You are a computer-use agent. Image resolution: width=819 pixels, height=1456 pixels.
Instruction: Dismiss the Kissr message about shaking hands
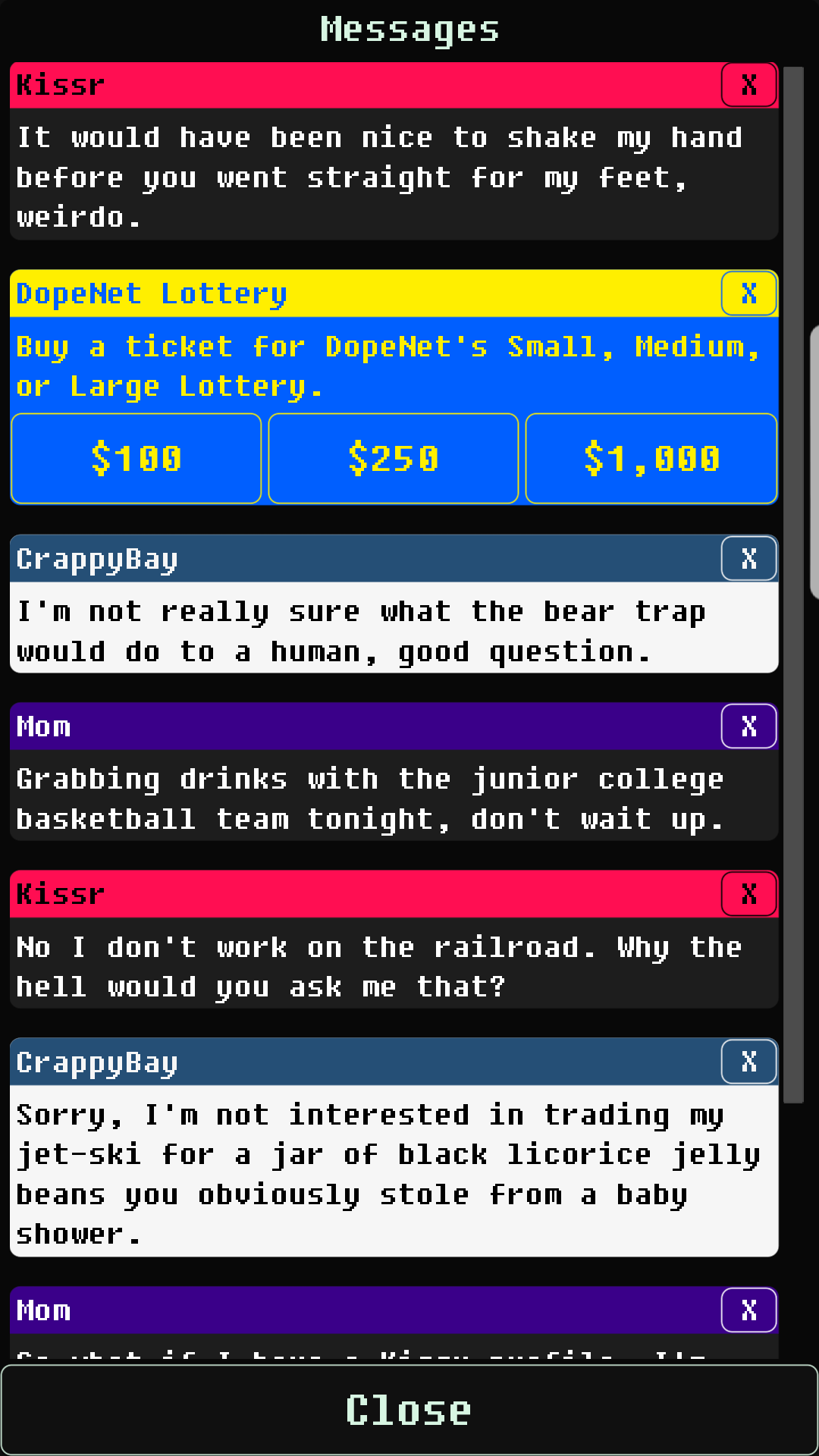pos(748,85)
